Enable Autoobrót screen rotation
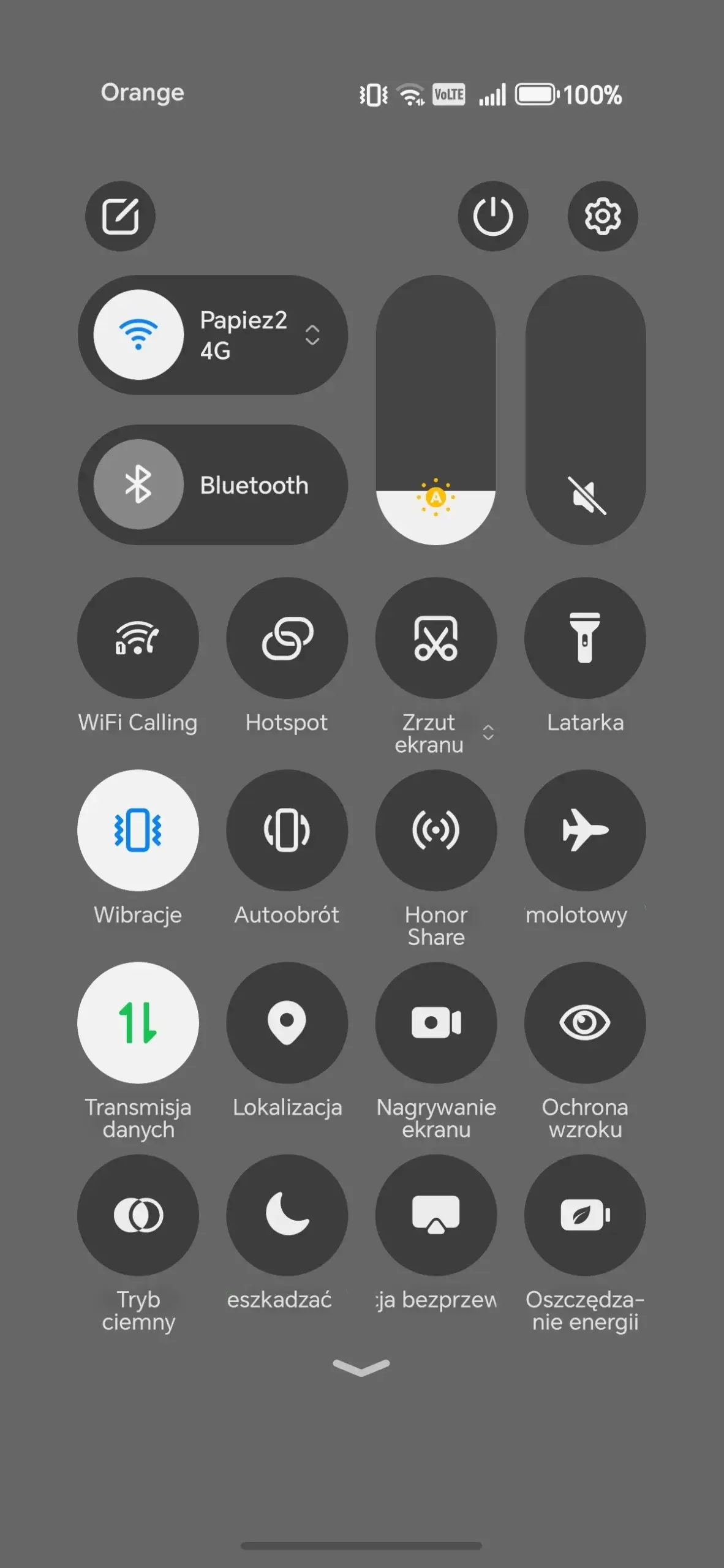Viewport: 724px width, 1568px height. (x=287, y=831)
